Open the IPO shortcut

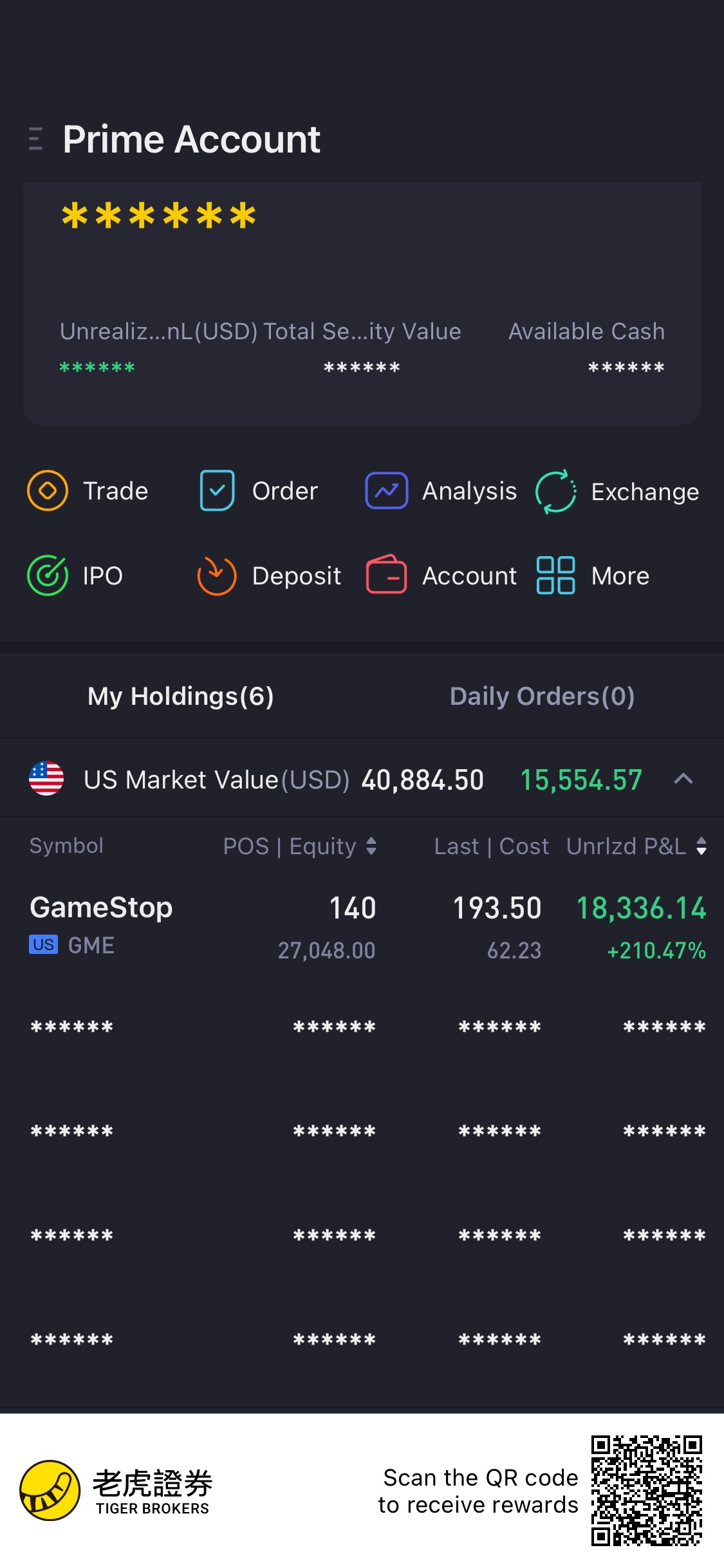tap(75, 575)
